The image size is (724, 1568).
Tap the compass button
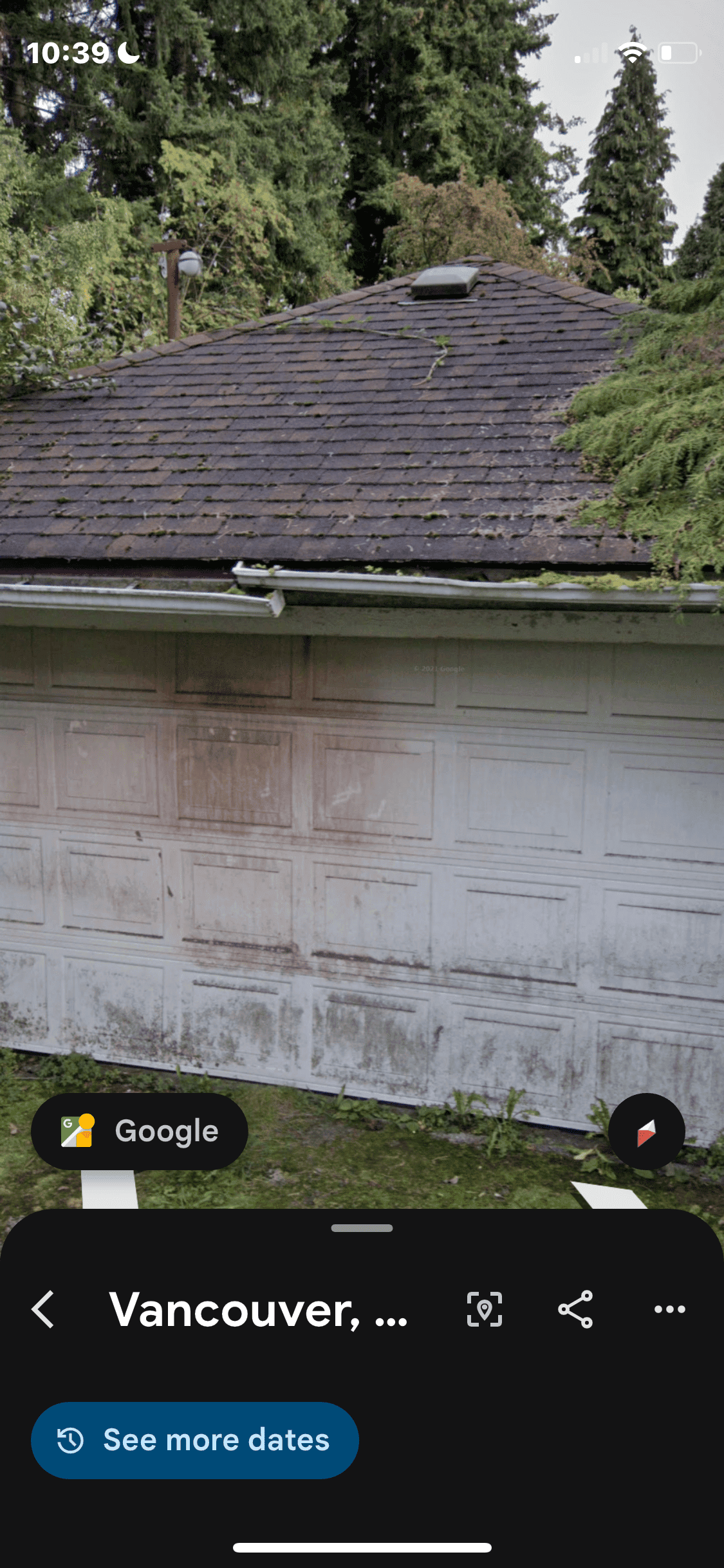tap(646, 1132)
